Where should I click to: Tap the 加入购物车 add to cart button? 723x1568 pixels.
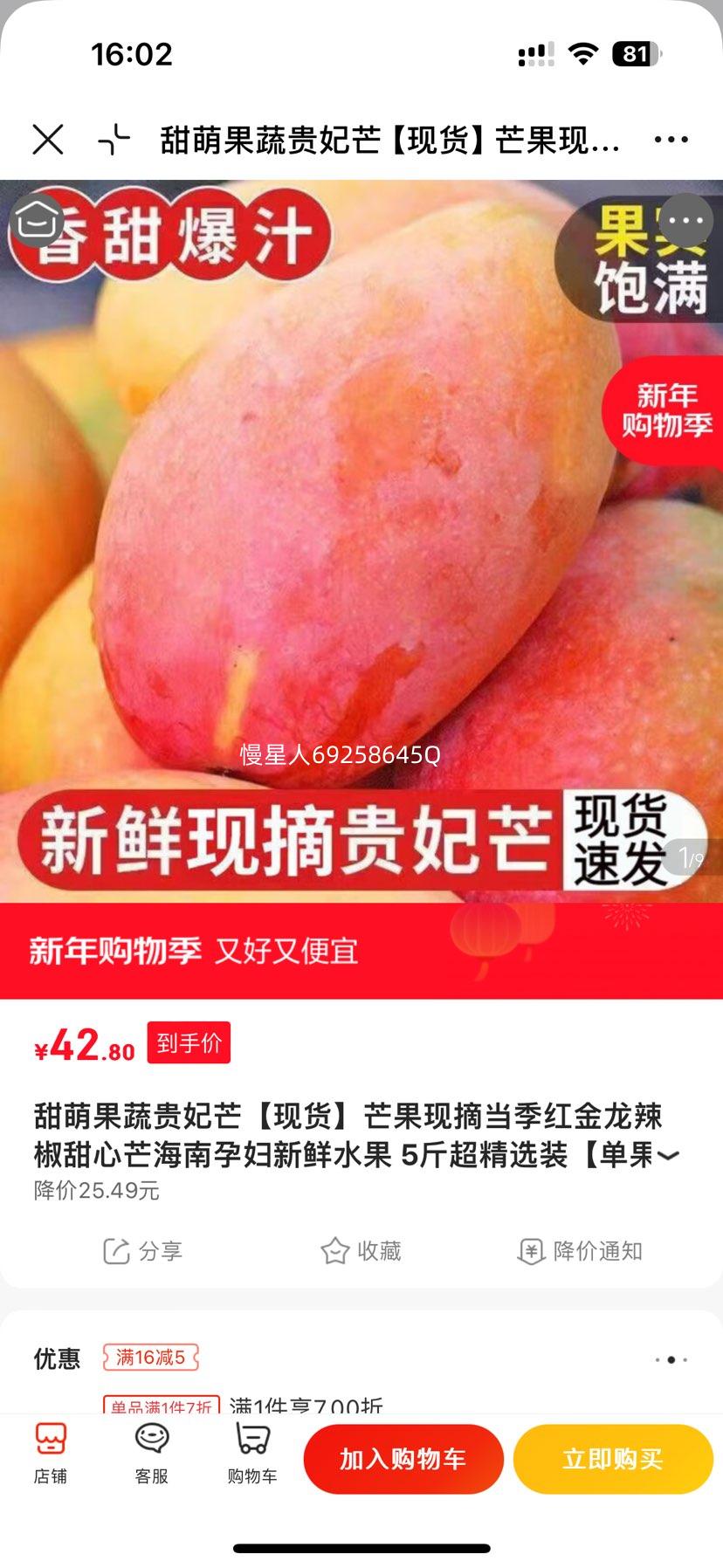coord(403,1458)
